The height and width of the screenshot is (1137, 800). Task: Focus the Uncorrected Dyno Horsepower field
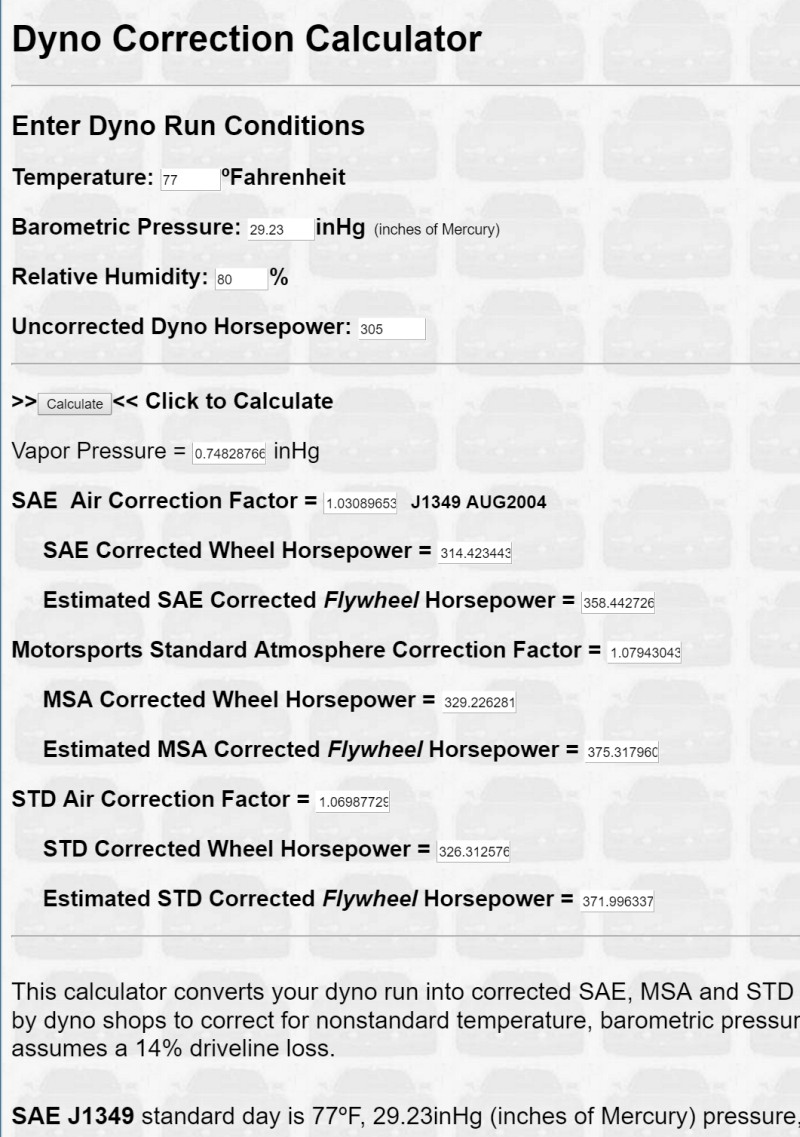tap(391, 329)
